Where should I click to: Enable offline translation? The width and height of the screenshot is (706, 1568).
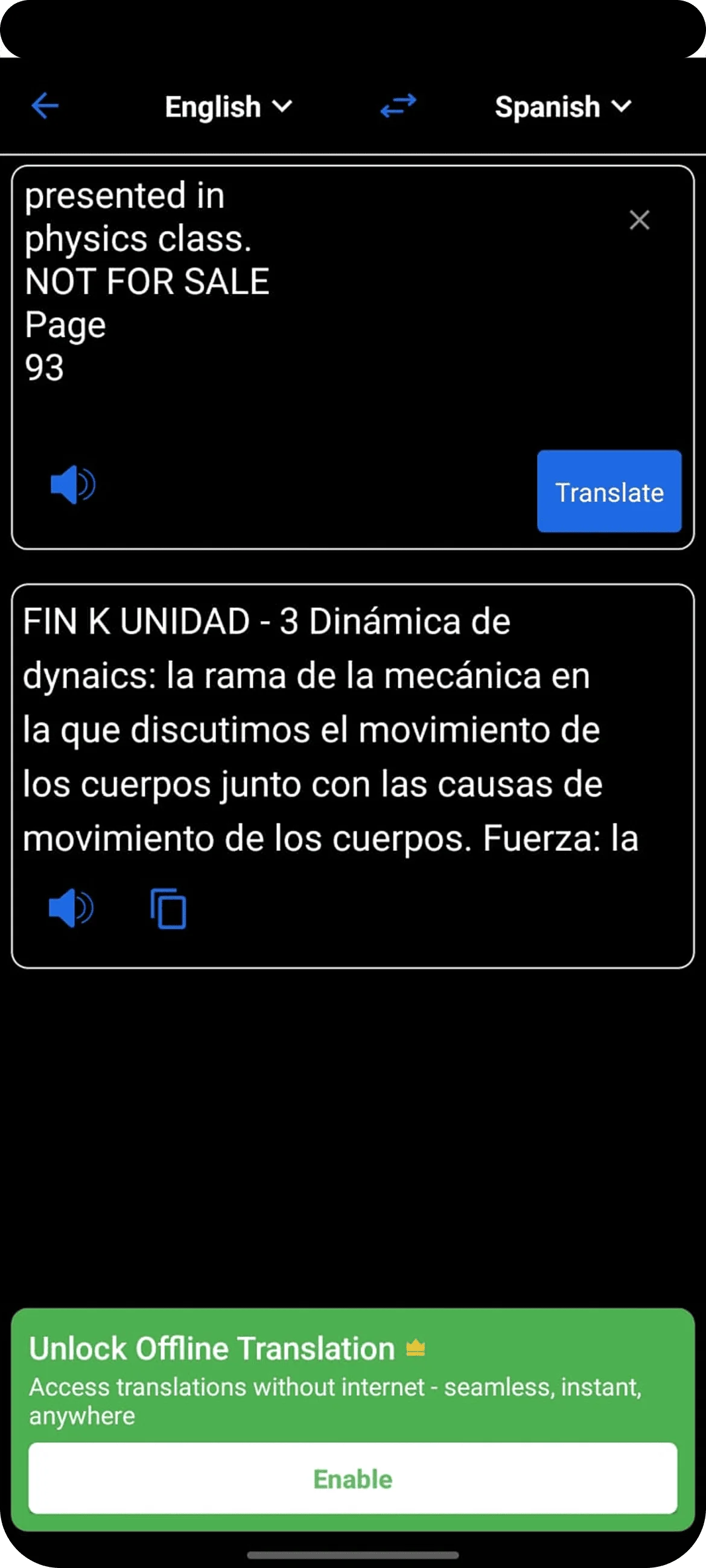(x=352, y=1478)
